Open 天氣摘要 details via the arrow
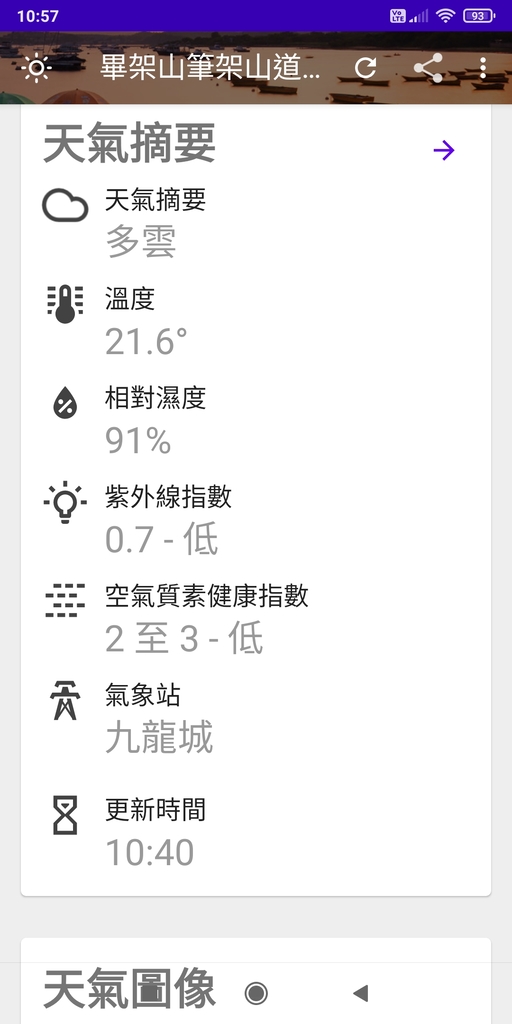This screenshot has width=512, height=1024. (444, 151)
